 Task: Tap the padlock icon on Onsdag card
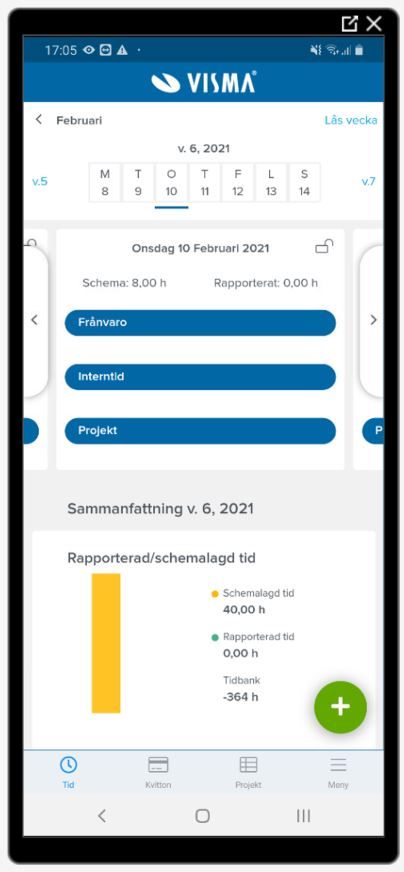click(324, 246)
